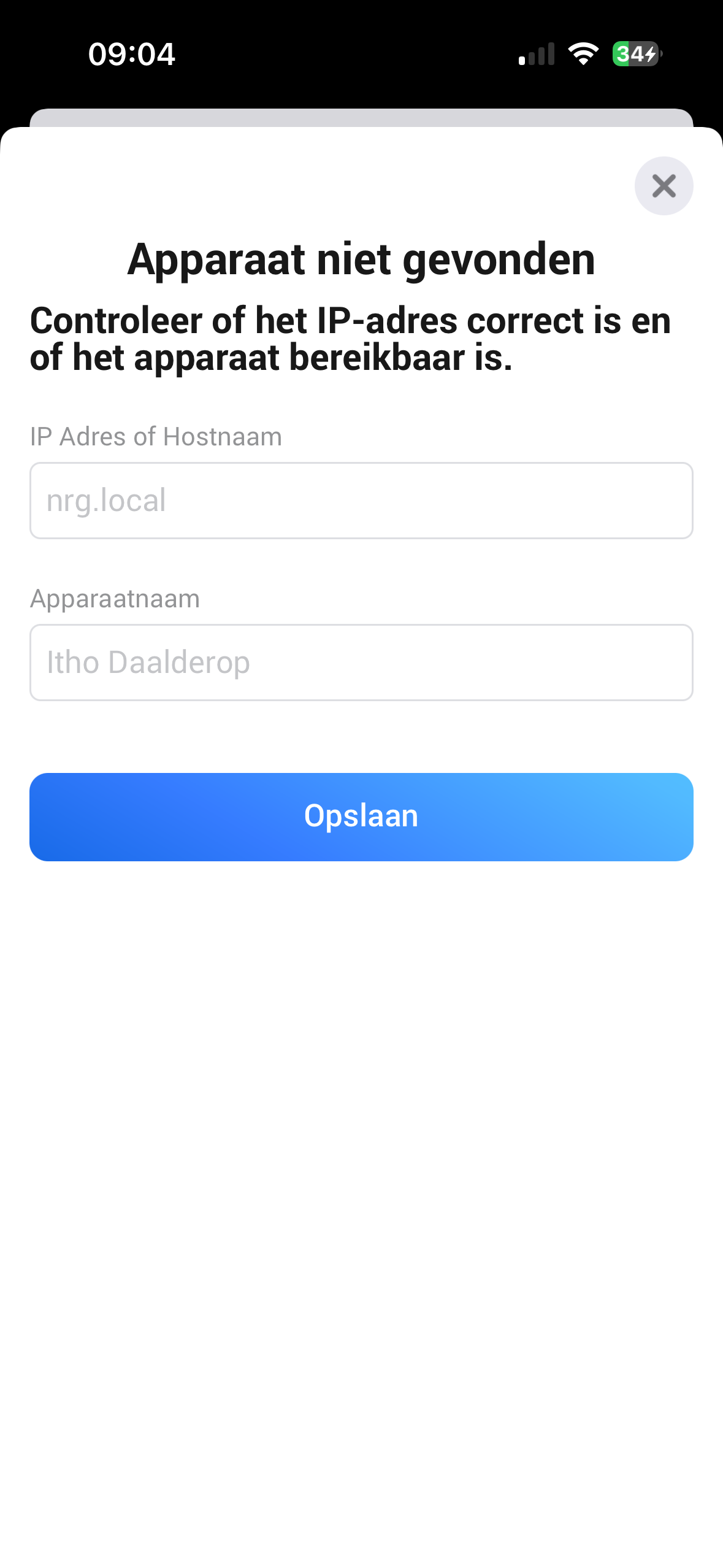The height and width of the screenshot is (1568, 723).
Task: Save with the Opslaan button
Action: (x=361, y=817)
